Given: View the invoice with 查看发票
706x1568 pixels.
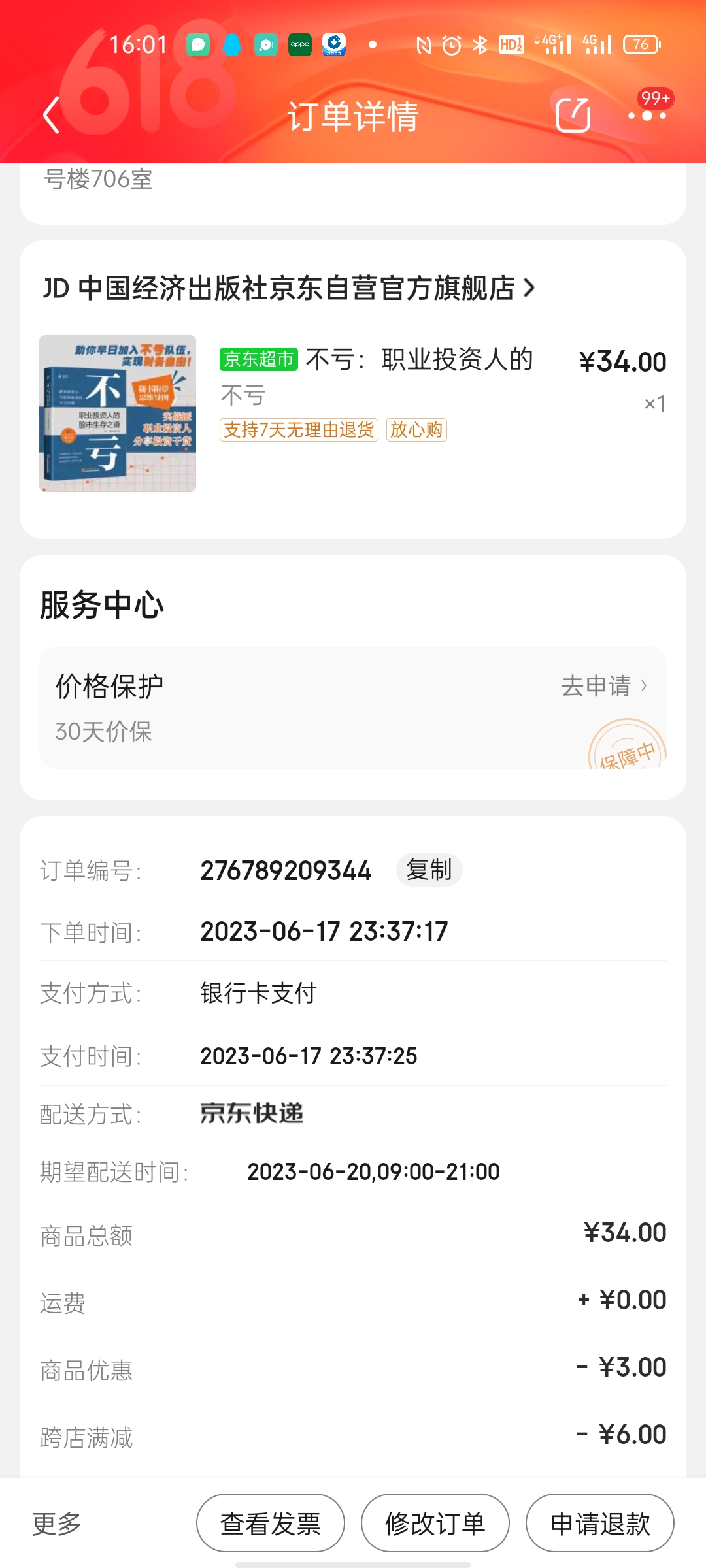Looking at the screenshot, I should [x=271, y=1524].
